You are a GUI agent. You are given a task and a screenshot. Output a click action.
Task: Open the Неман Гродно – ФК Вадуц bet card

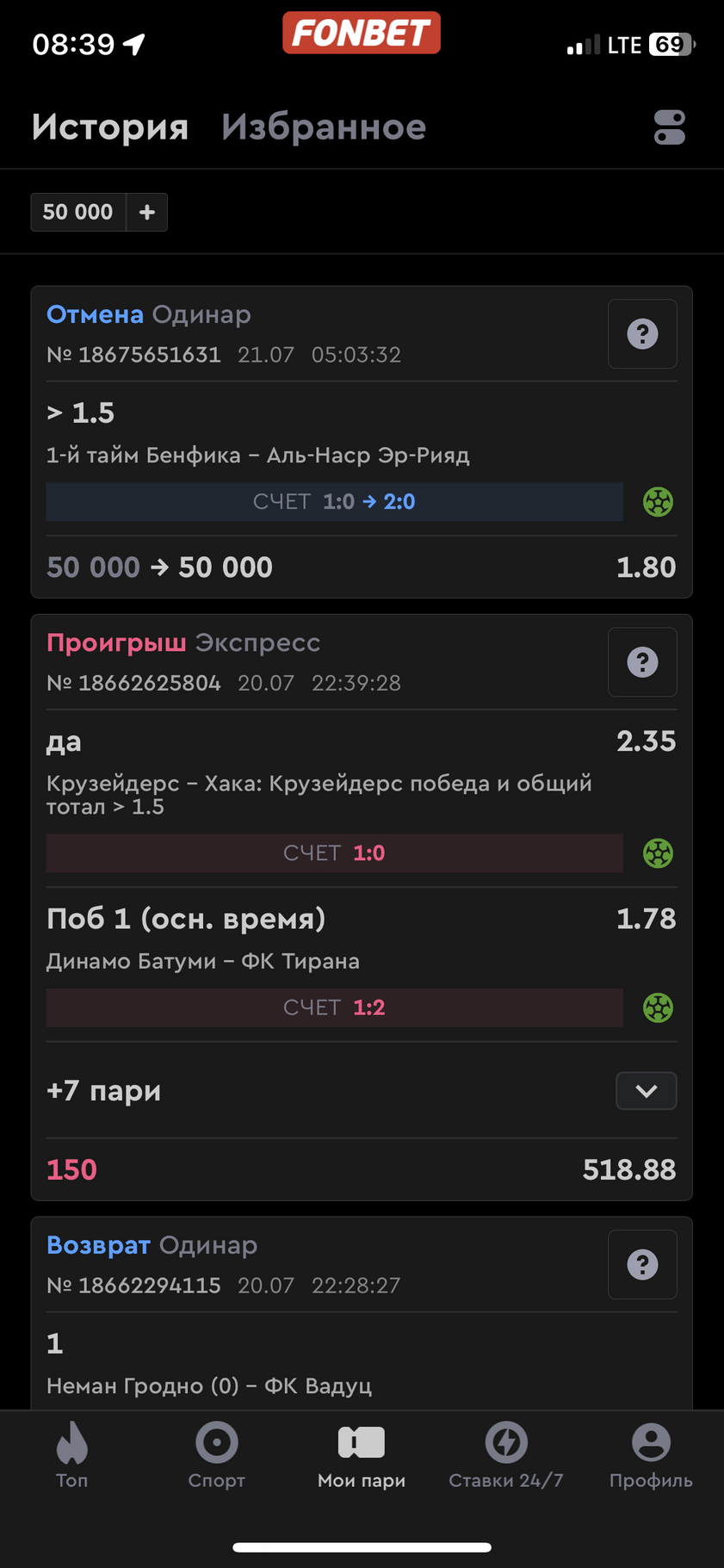pos(362,1313)
